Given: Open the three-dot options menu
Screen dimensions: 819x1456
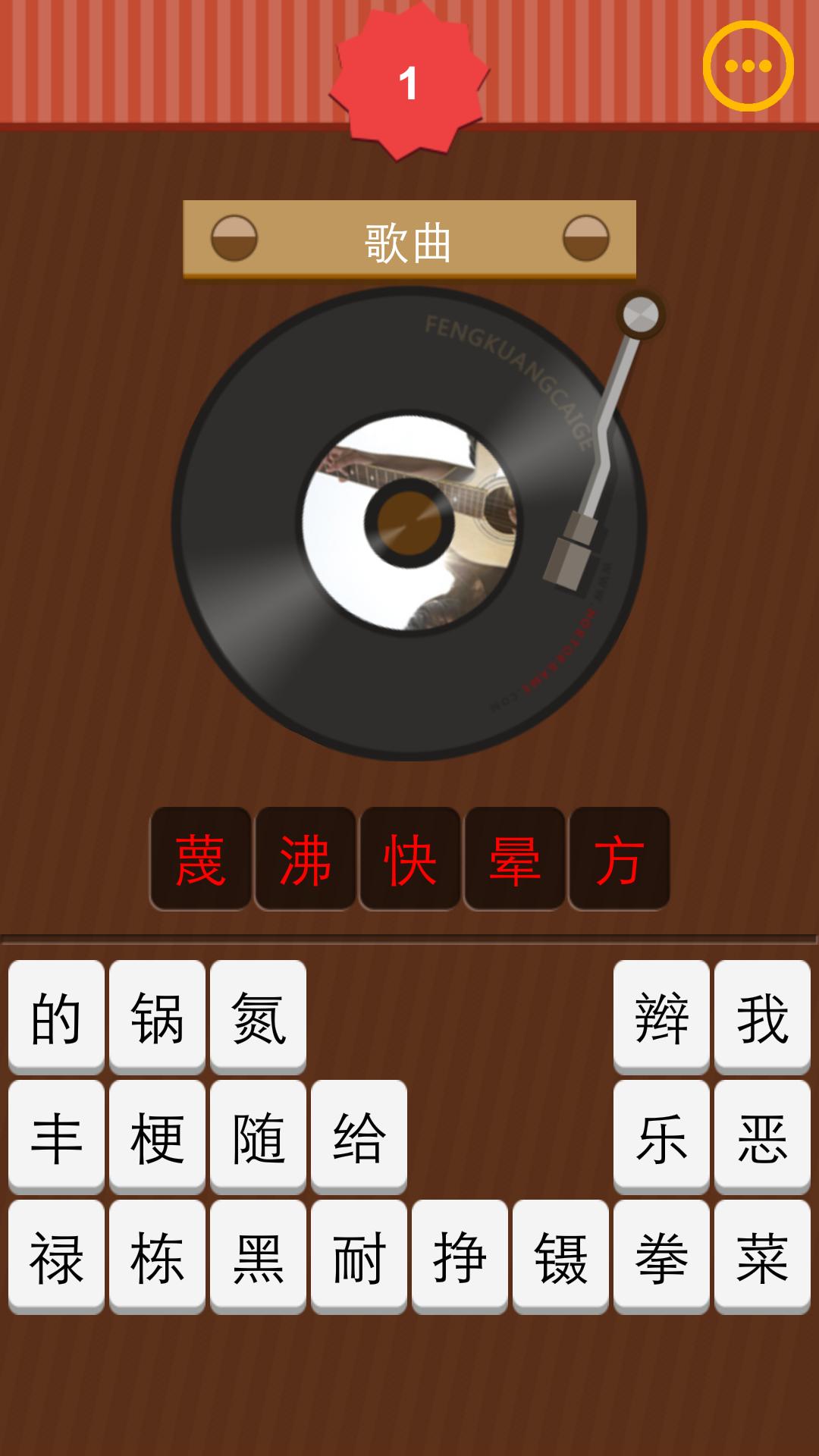Looking at the screenshot, I should coord(748,66).
